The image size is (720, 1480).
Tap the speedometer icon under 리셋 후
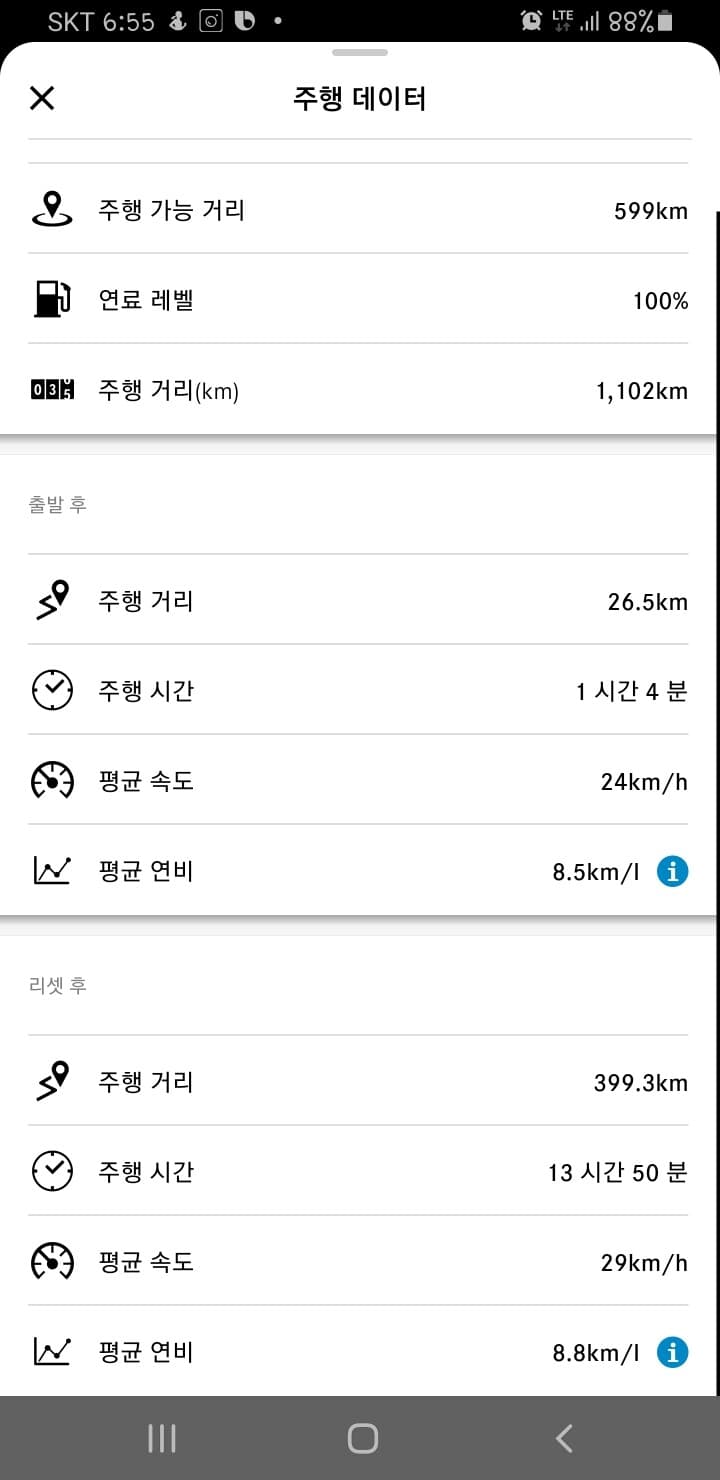pyautogui.click(x=52, y=1260)
